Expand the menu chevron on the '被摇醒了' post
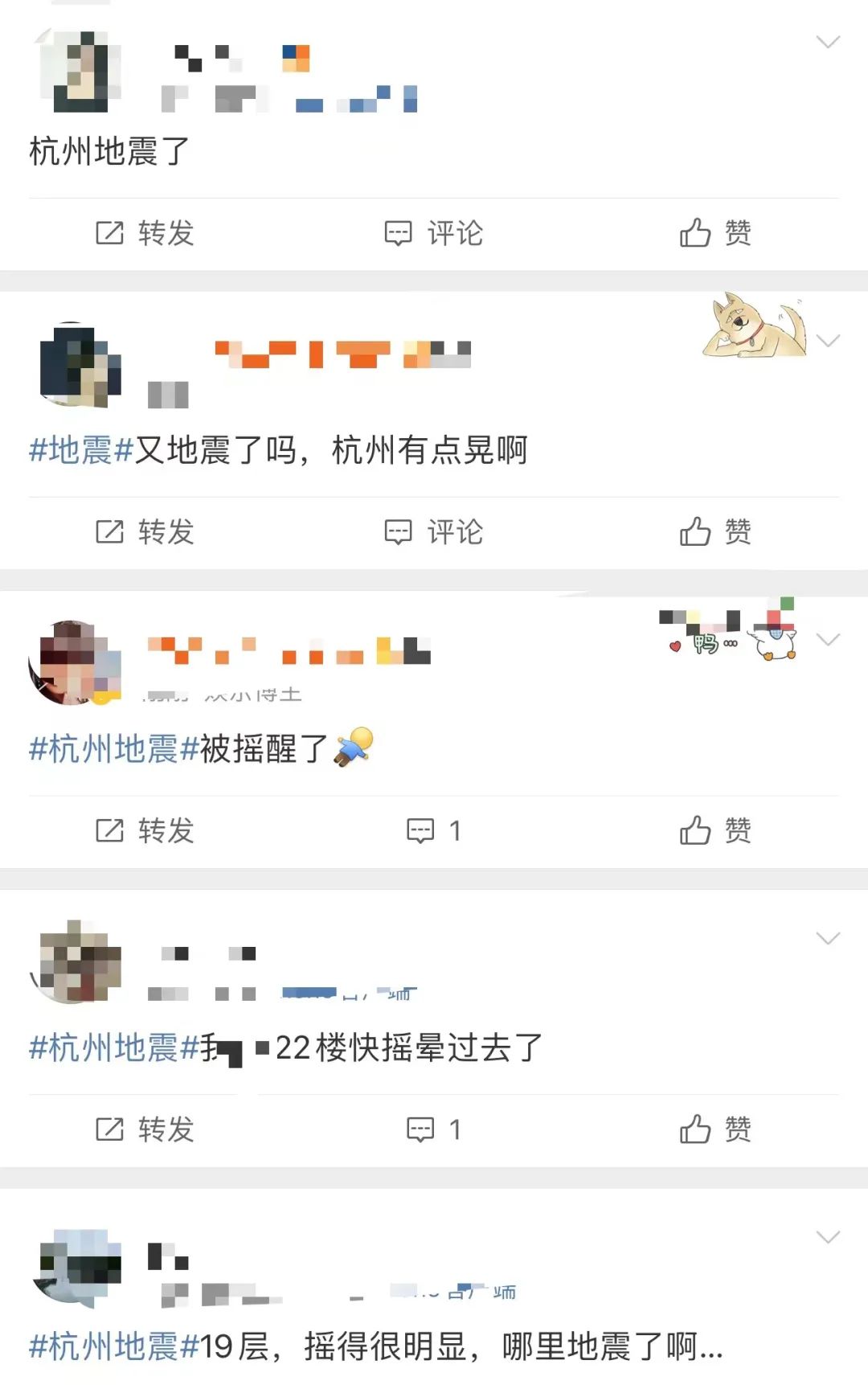 [x=827, y=639]
